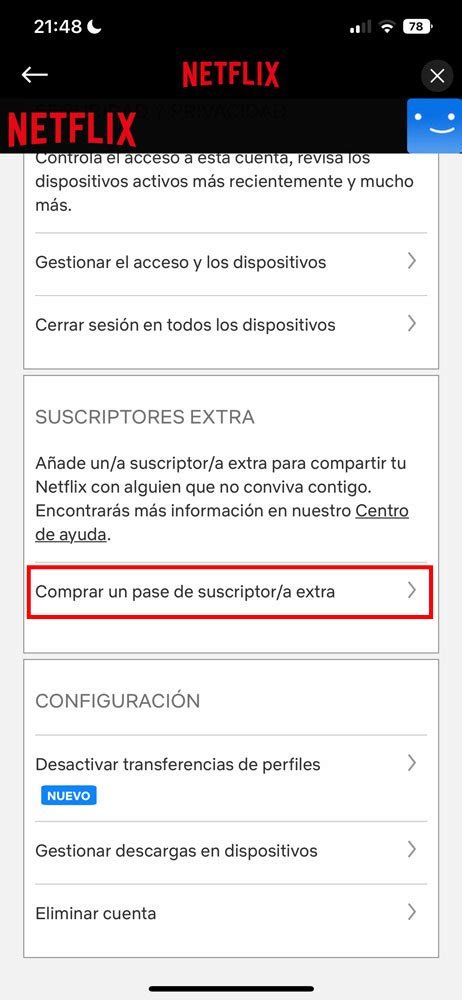Select Eliminar cuenta

pyautogui.click(x=230, y=913)
